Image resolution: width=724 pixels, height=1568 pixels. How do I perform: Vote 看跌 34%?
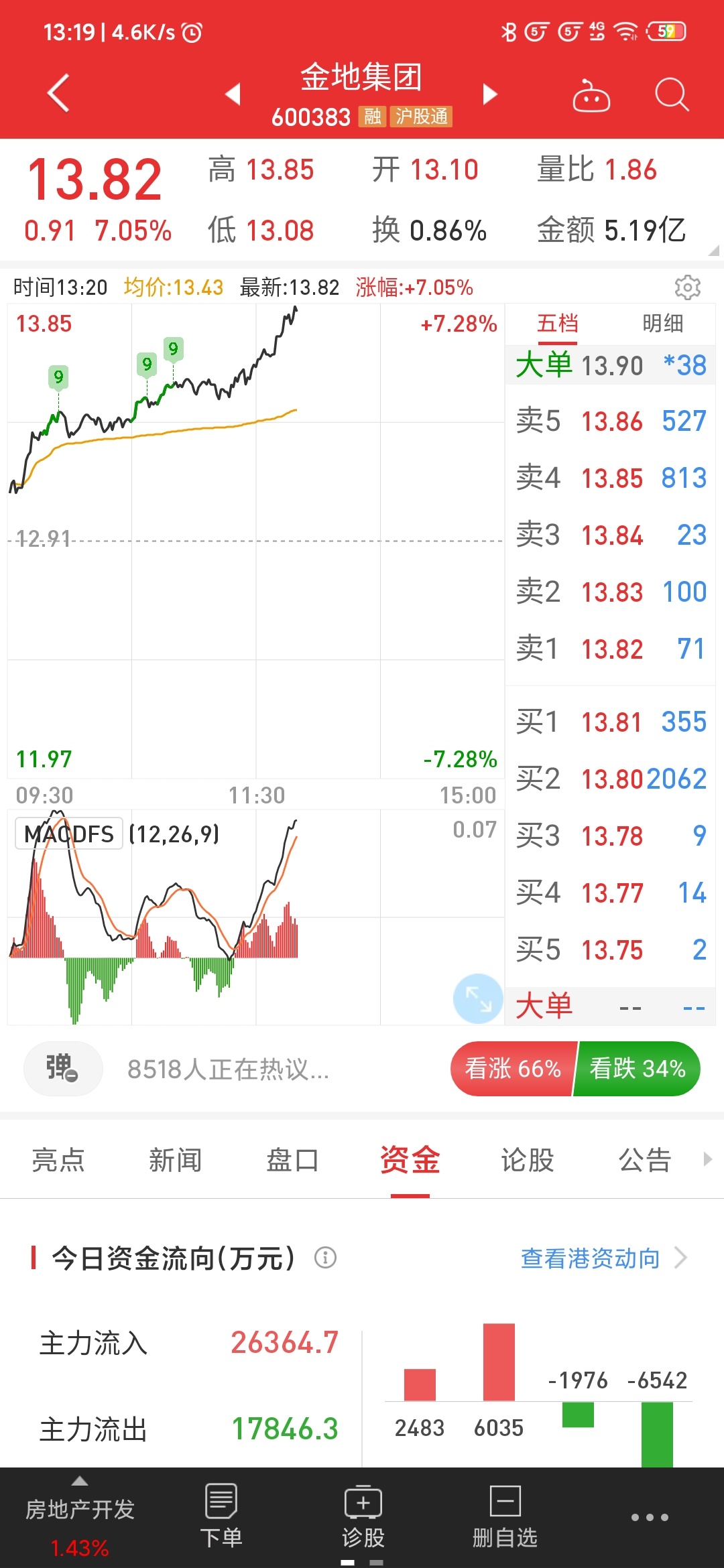[x=638, y=1069]
